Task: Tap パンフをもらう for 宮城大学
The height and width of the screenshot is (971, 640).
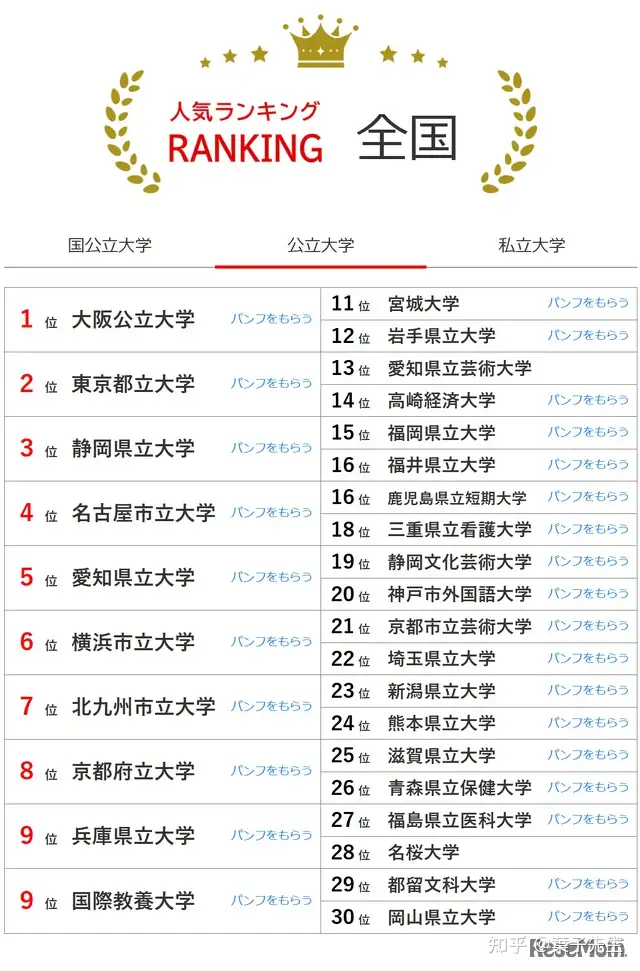Action: pos(588,303)
